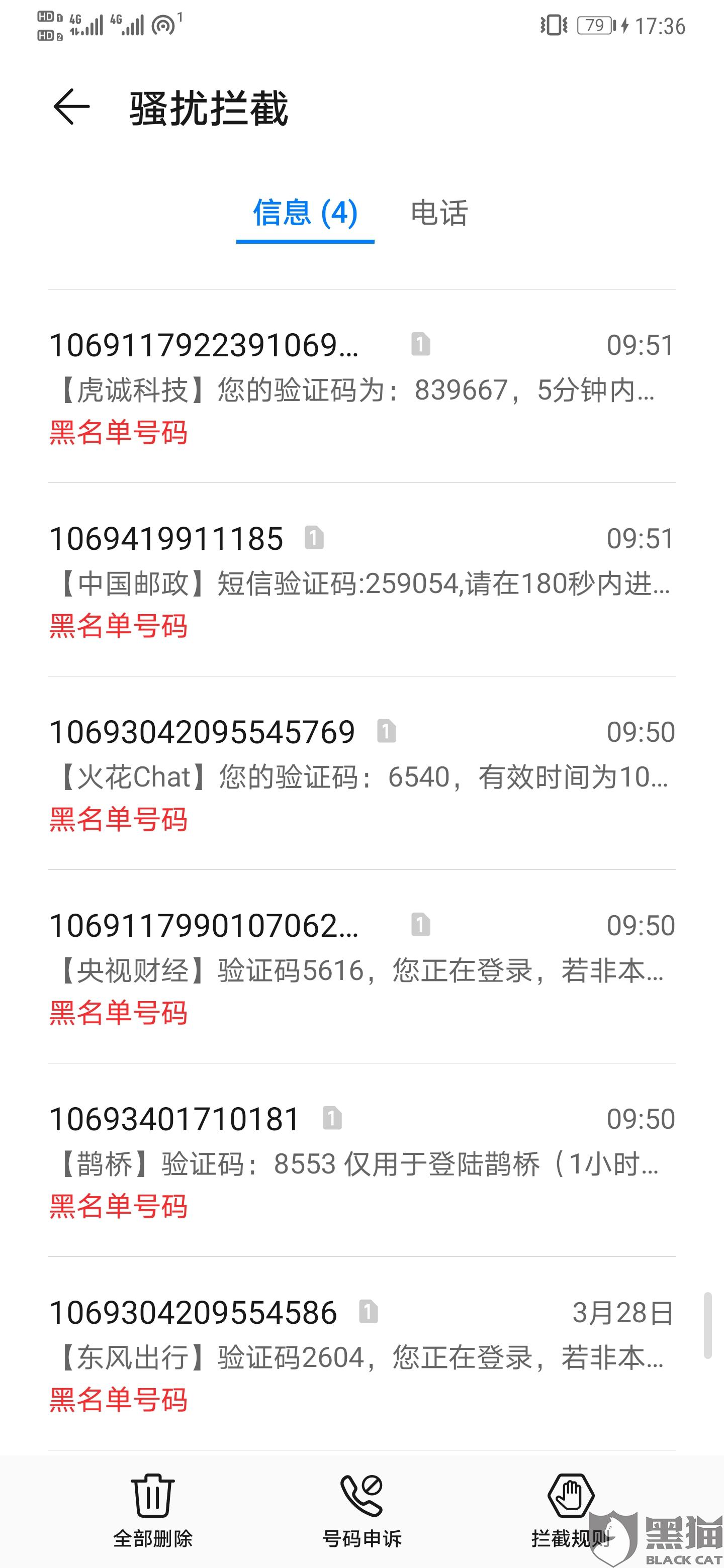Tap the battery indicator in status bar
This screenshot has width=724, height=1568.
point(595,26)
